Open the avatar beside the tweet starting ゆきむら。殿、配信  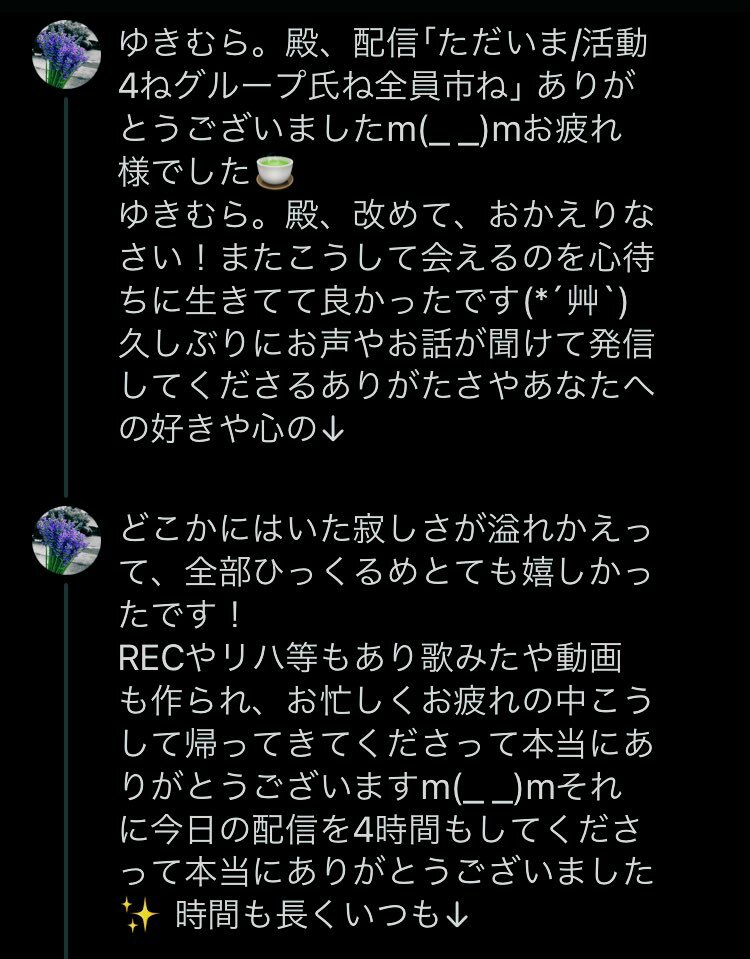pos(67,52)
